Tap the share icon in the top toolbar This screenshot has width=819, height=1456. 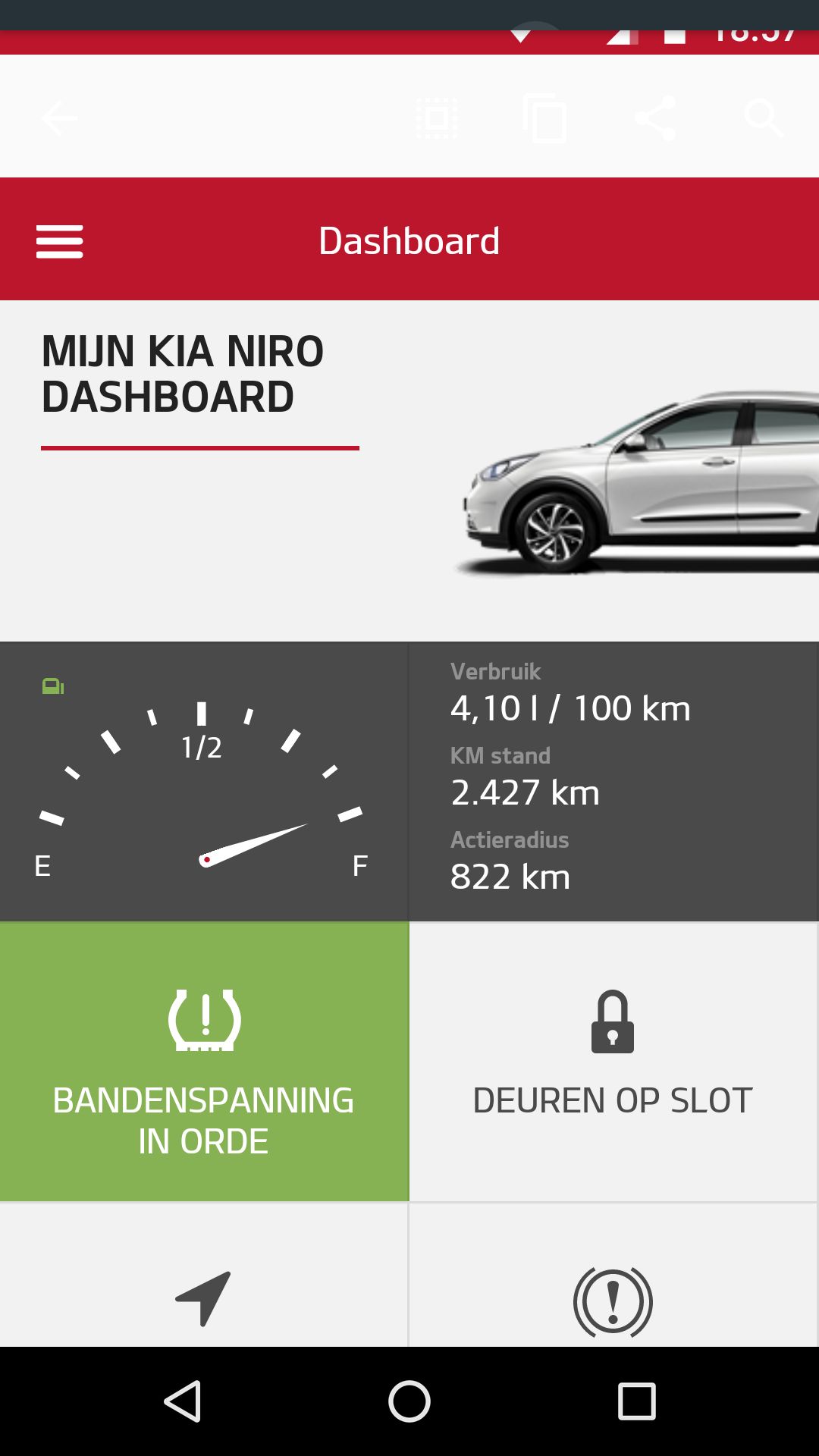(654, 118)
